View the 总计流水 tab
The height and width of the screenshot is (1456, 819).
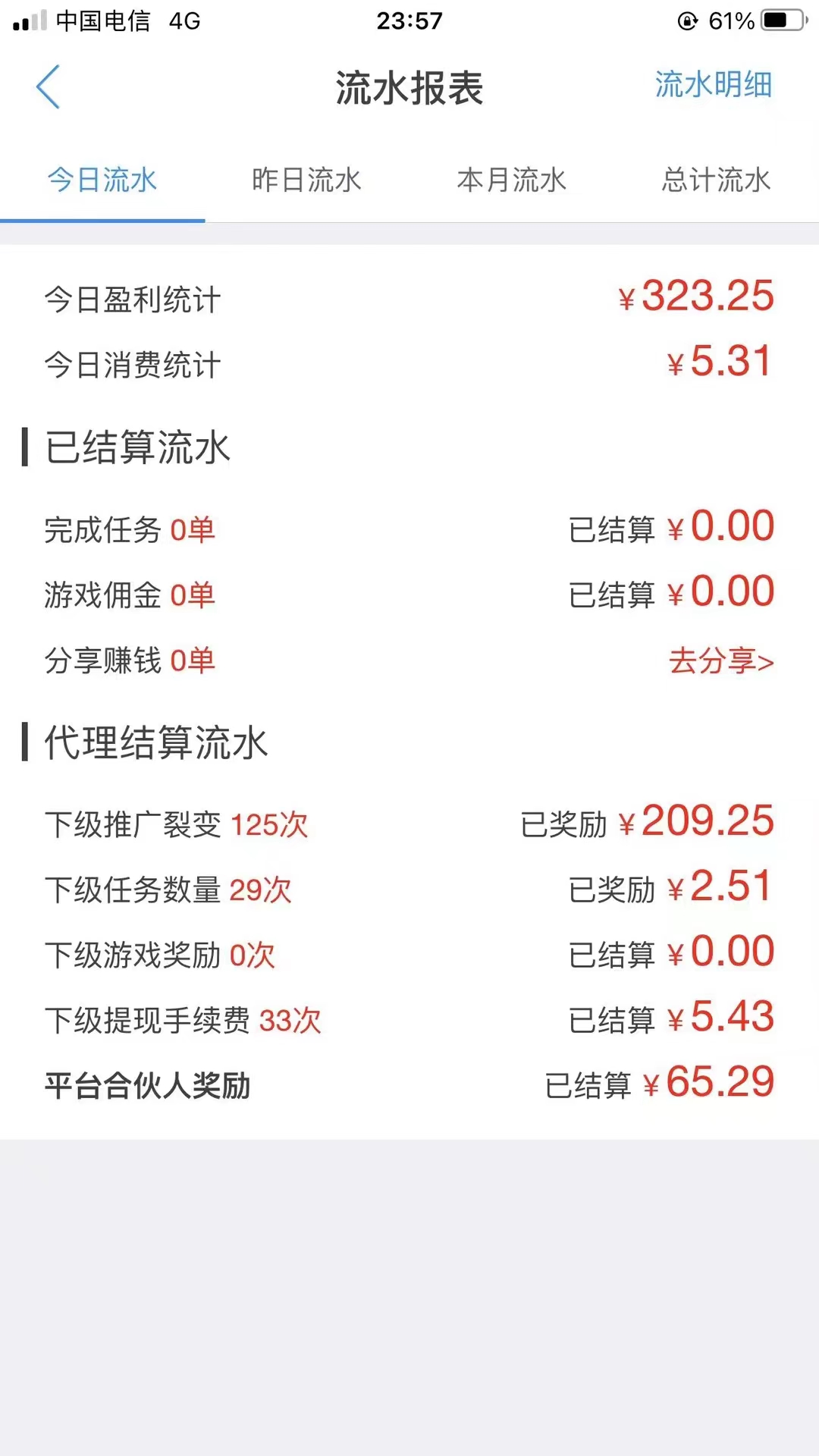click(x=716, y=180)
